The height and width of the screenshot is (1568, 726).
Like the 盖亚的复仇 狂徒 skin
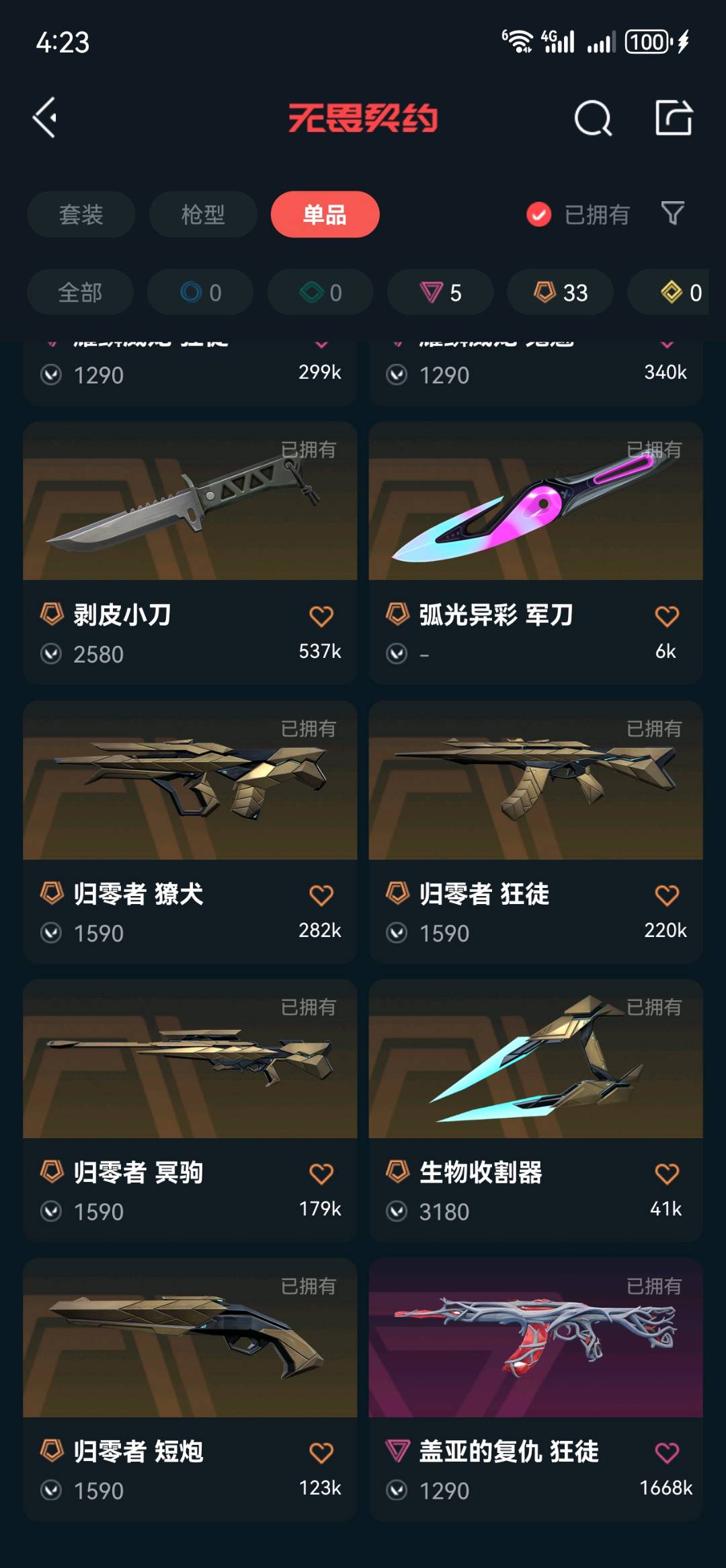pyautogui.click(x=667, y=1453)
